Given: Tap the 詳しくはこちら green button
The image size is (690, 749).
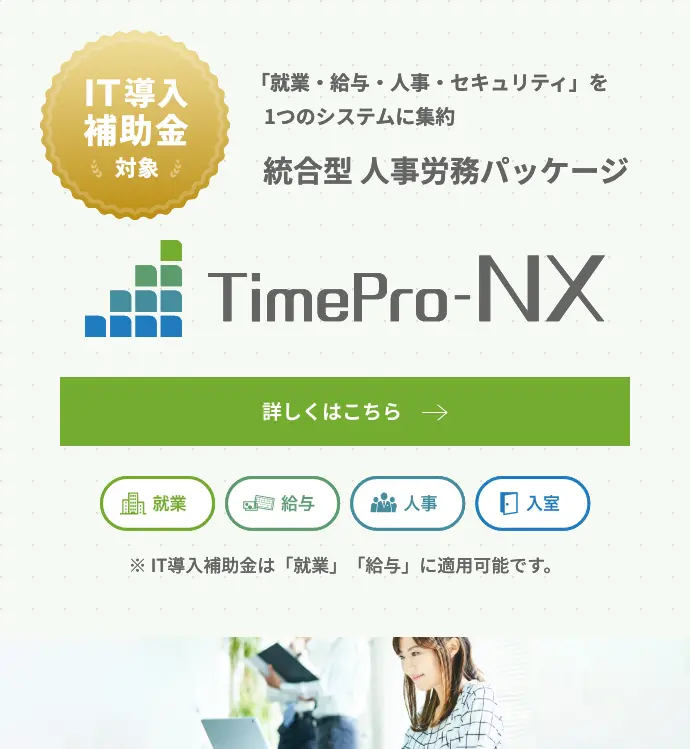Looking at the screenshot, I should [345, 411].
